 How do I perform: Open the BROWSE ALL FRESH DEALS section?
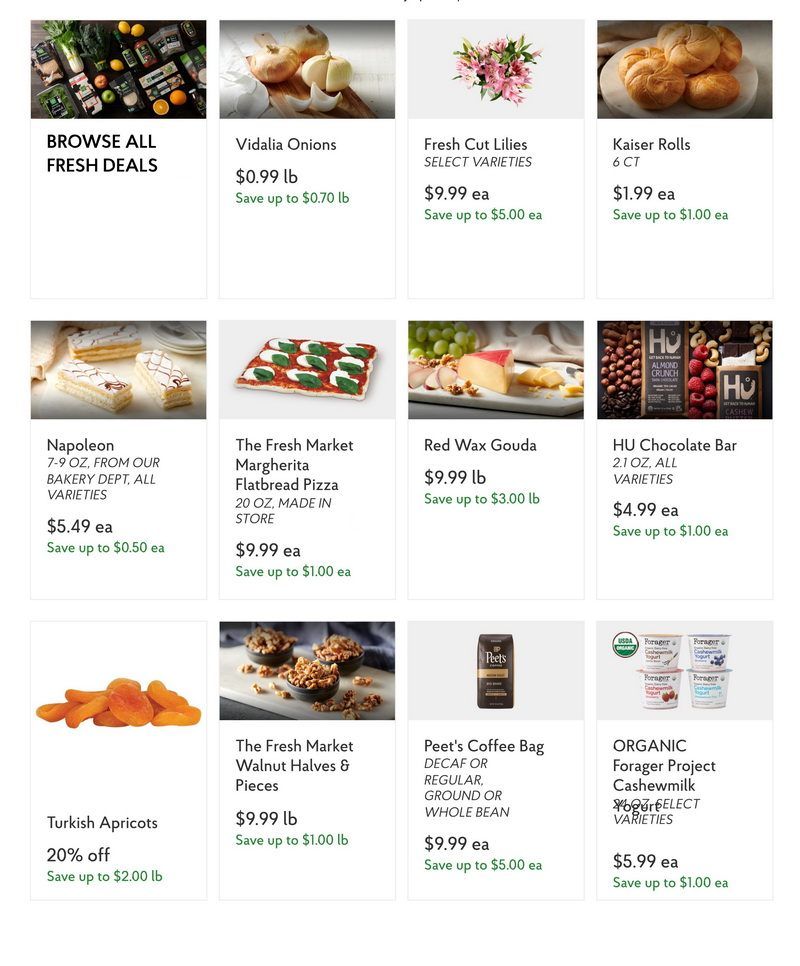100,152
